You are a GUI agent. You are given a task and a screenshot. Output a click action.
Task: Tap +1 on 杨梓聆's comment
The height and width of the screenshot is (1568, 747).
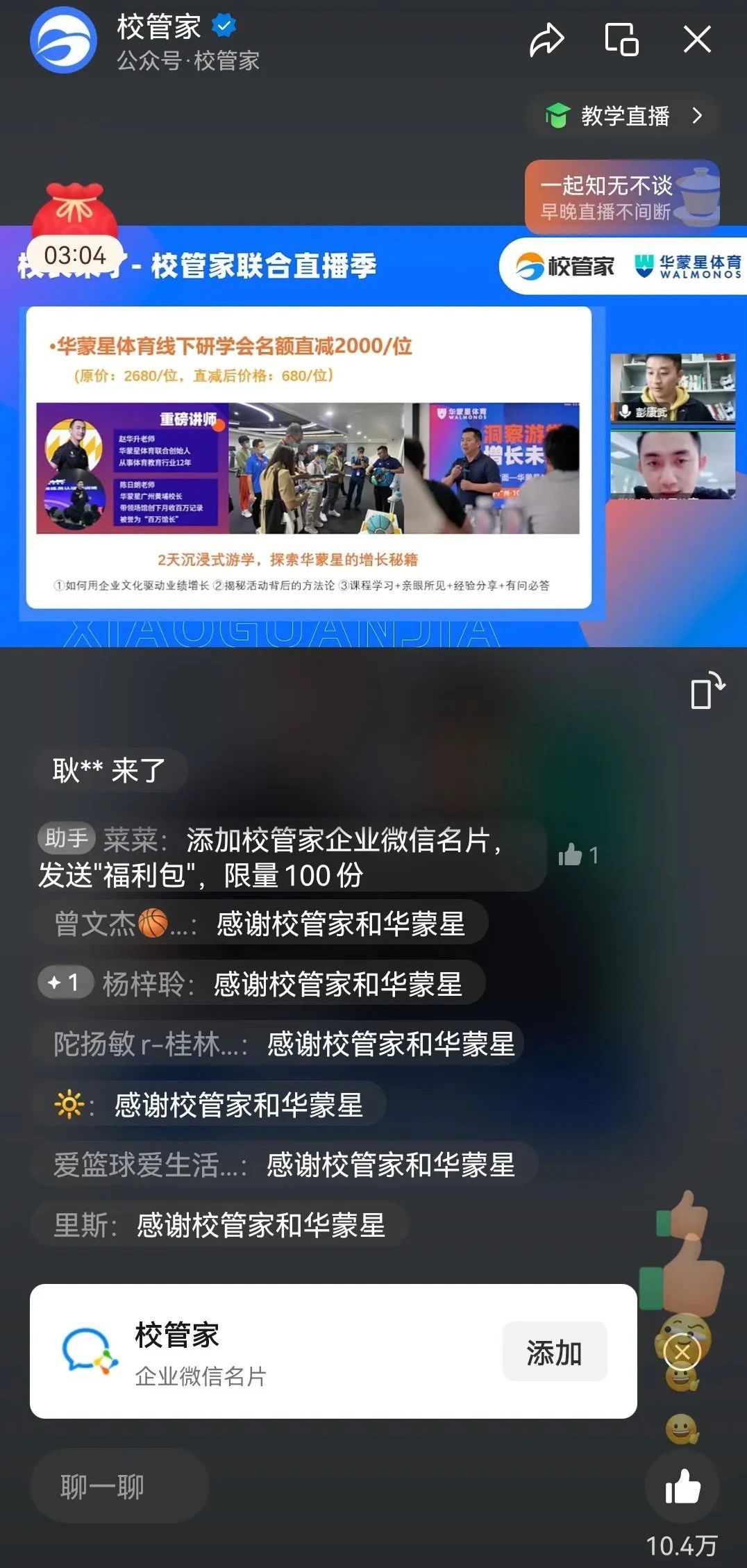[x=65, y=983]
